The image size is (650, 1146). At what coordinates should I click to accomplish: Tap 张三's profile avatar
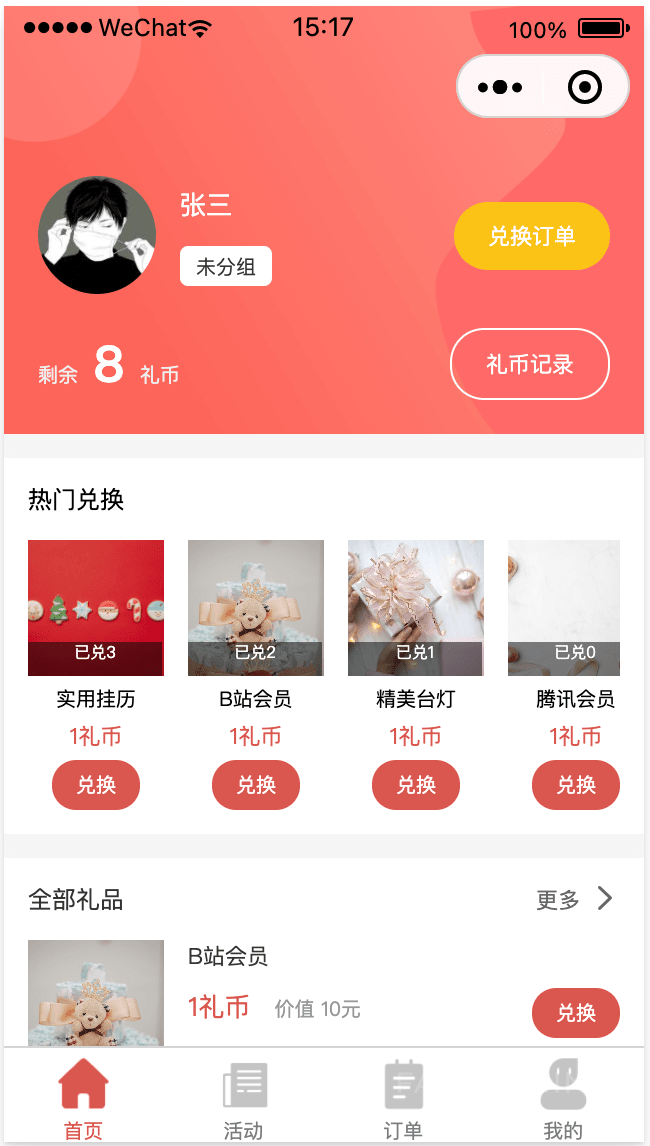coord(97,235)
